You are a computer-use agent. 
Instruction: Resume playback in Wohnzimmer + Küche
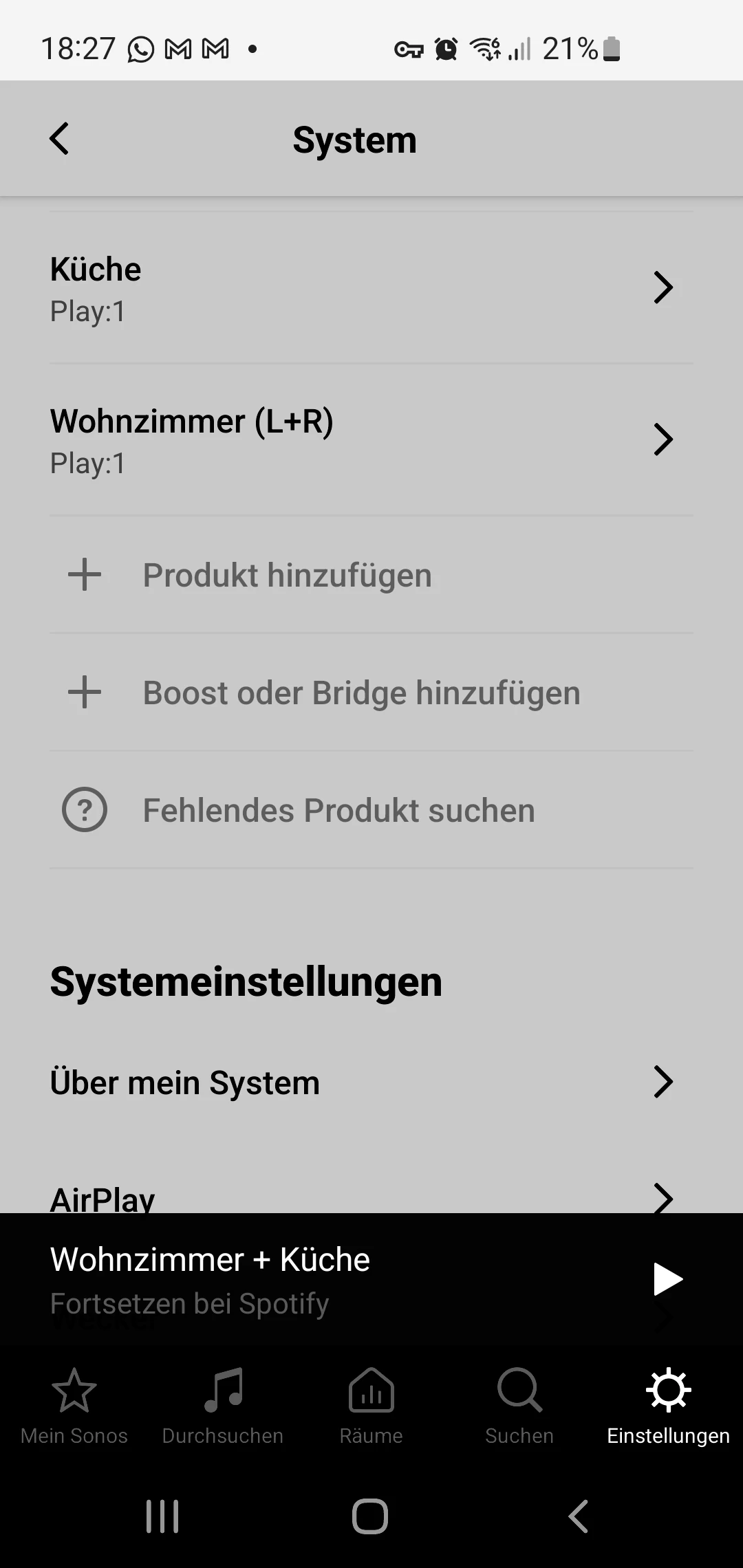click(x=667, y=1279)
